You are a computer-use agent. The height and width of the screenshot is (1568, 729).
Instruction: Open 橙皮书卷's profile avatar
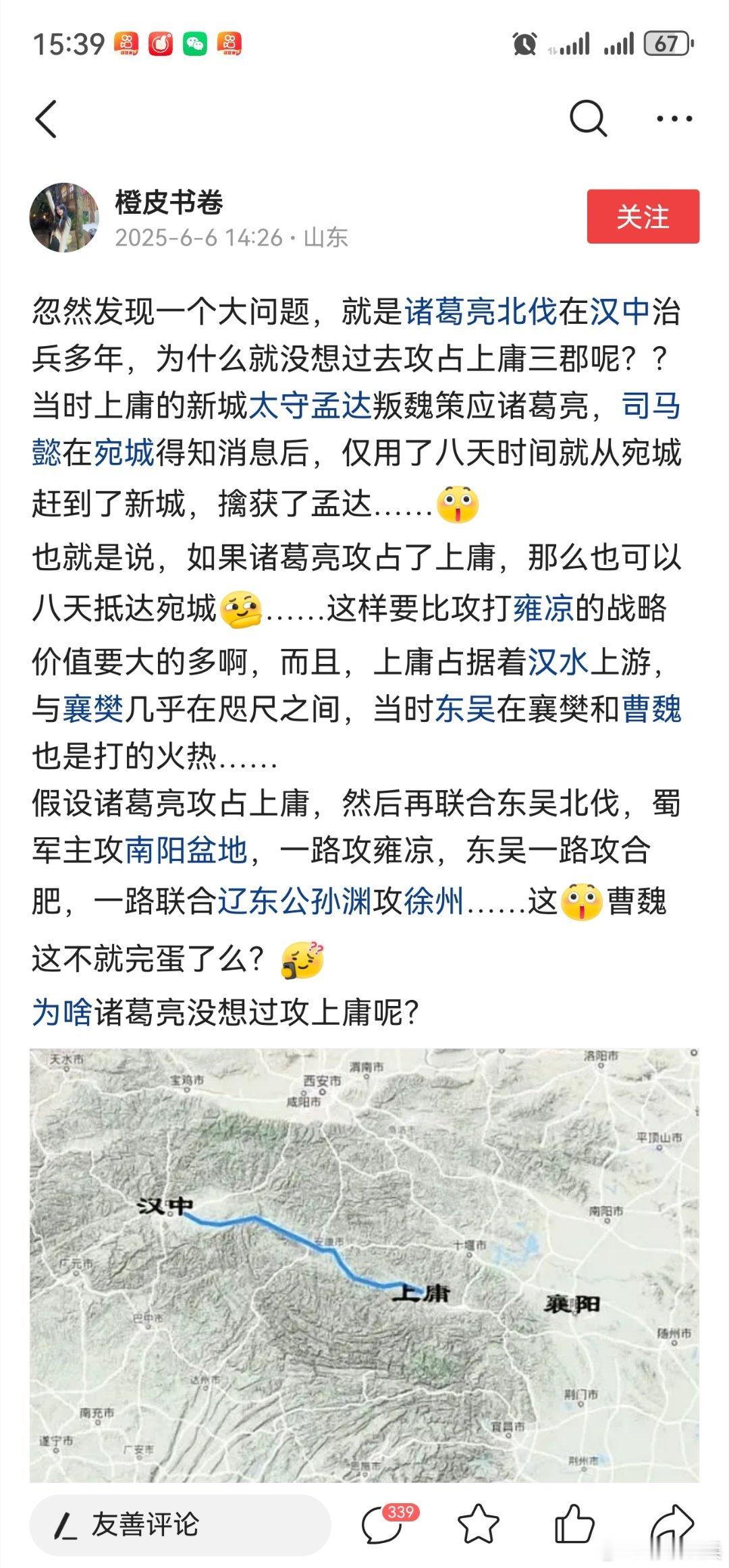click(64, 217)
